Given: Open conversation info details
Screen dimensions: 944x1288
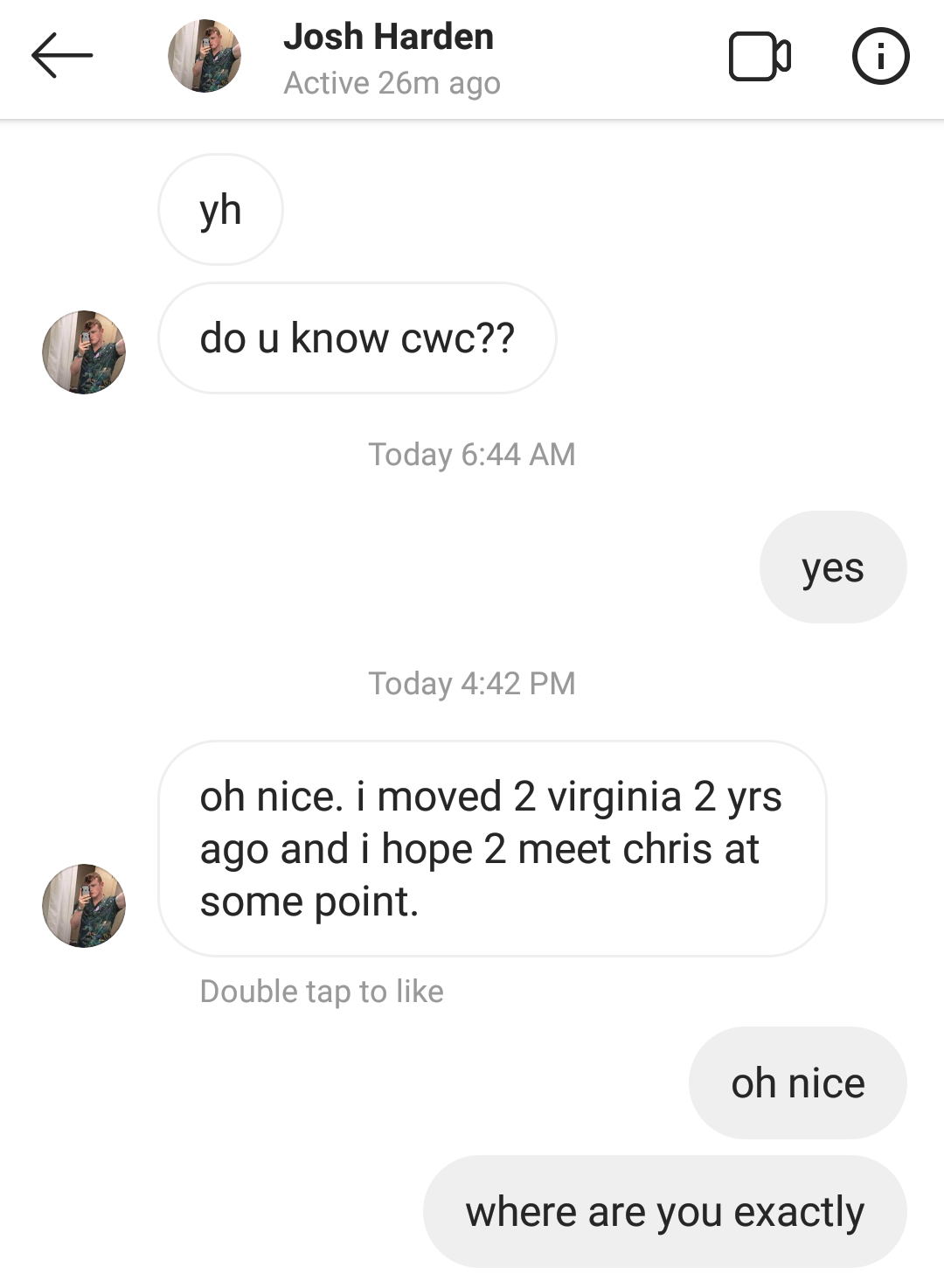Looking at the screenshot, I should (880, 56).
